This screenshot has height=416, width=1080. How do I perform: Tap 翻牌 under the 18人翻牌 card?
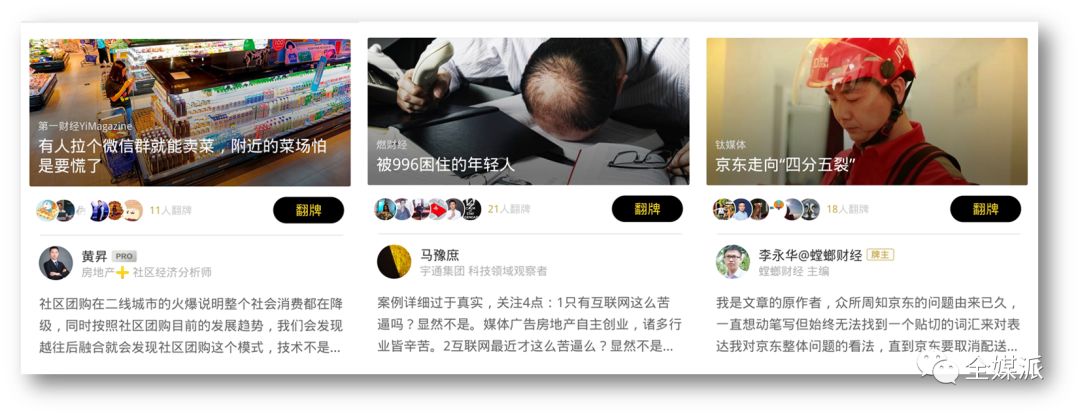[x=985, y=209]
